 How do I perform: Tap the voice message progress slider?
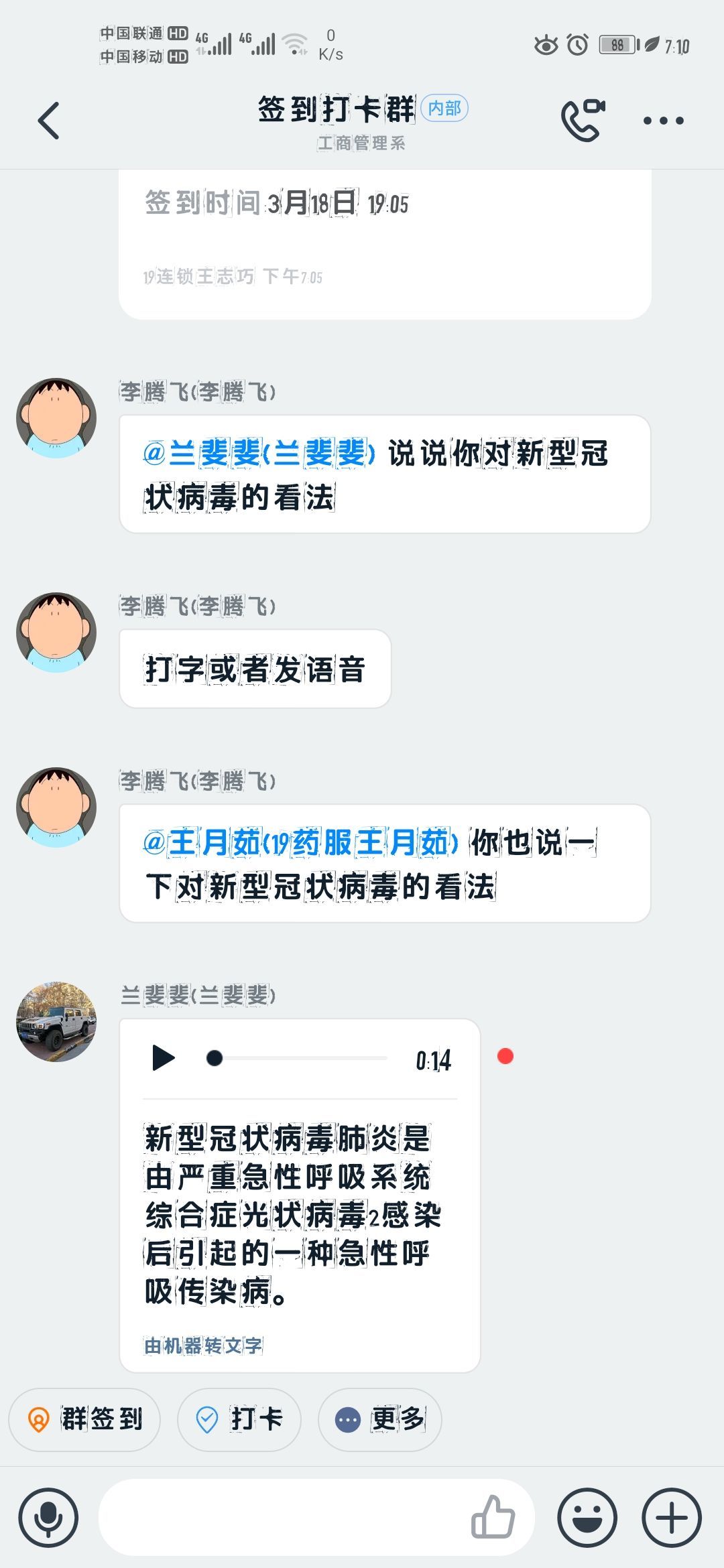pyautogui.click(x=298, y=1058)
